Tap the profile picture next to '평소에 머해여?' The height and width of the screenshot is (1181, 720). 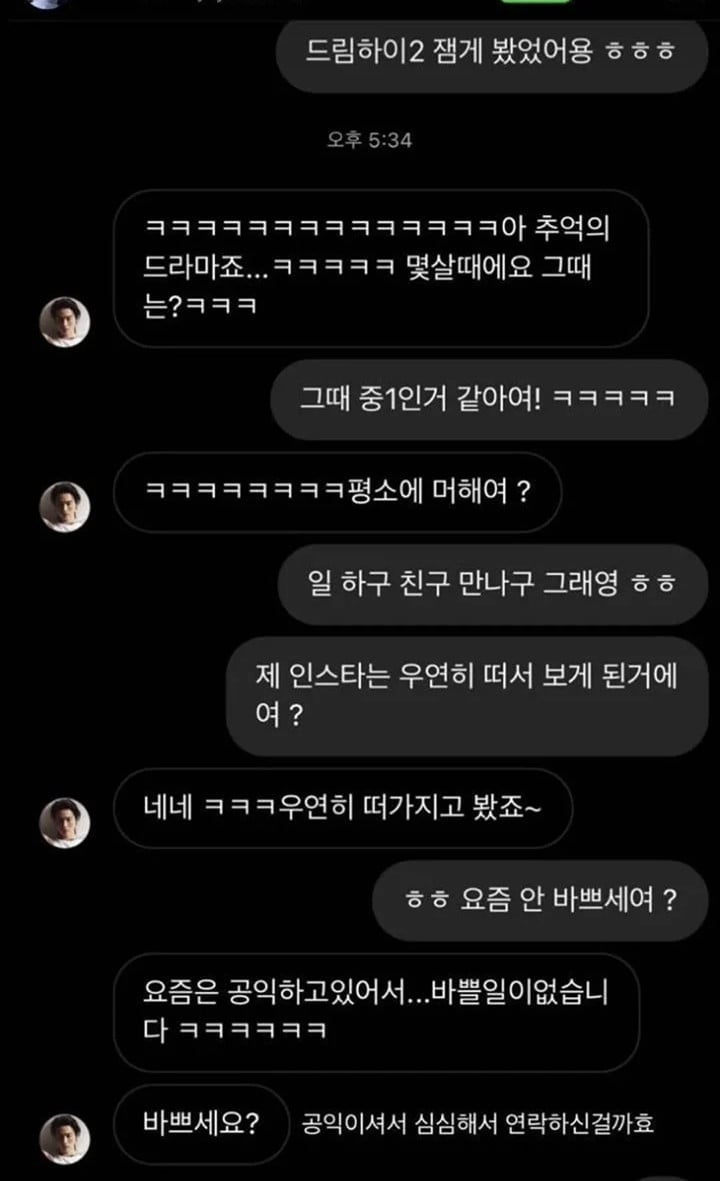tap(64, 505)
